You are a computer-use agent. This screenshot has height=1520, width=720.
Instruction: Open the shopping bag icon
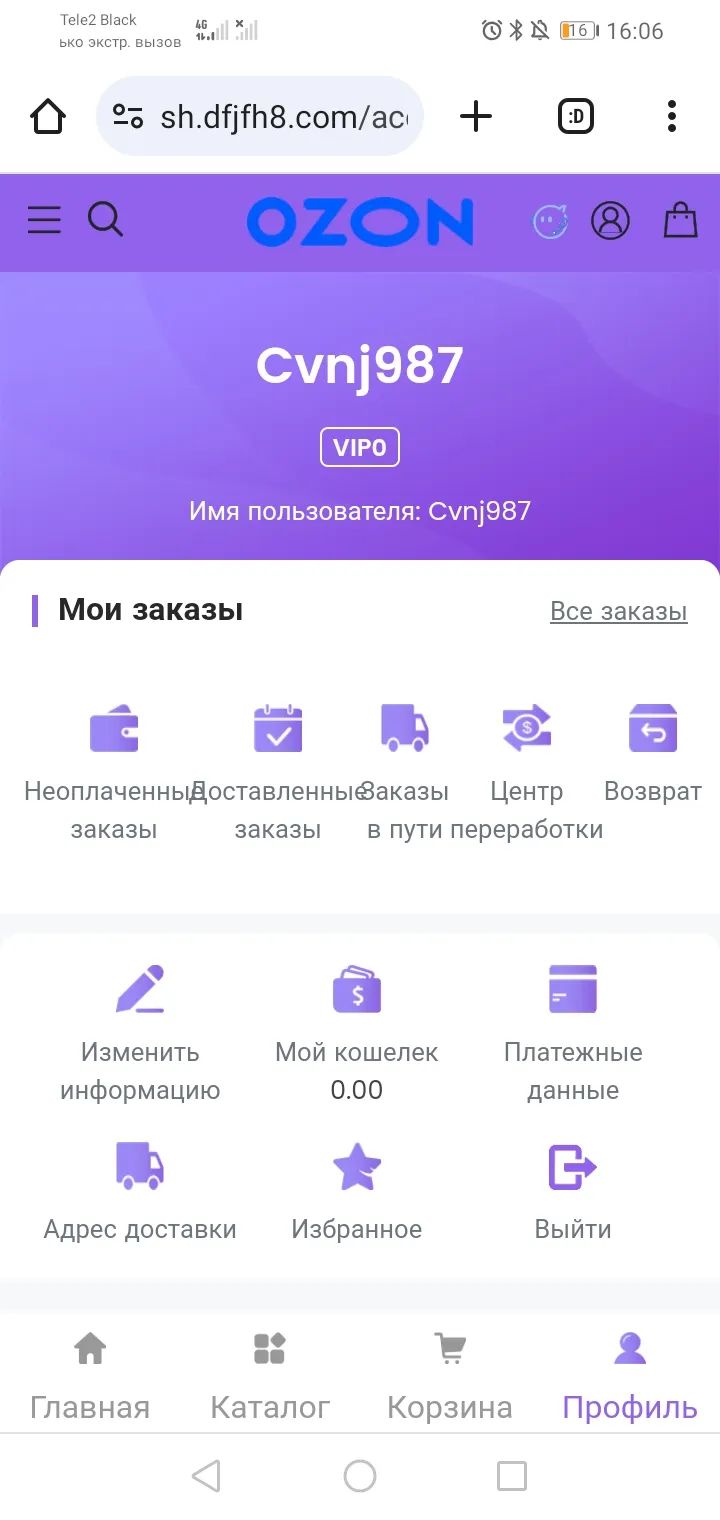tap(680, 220)
